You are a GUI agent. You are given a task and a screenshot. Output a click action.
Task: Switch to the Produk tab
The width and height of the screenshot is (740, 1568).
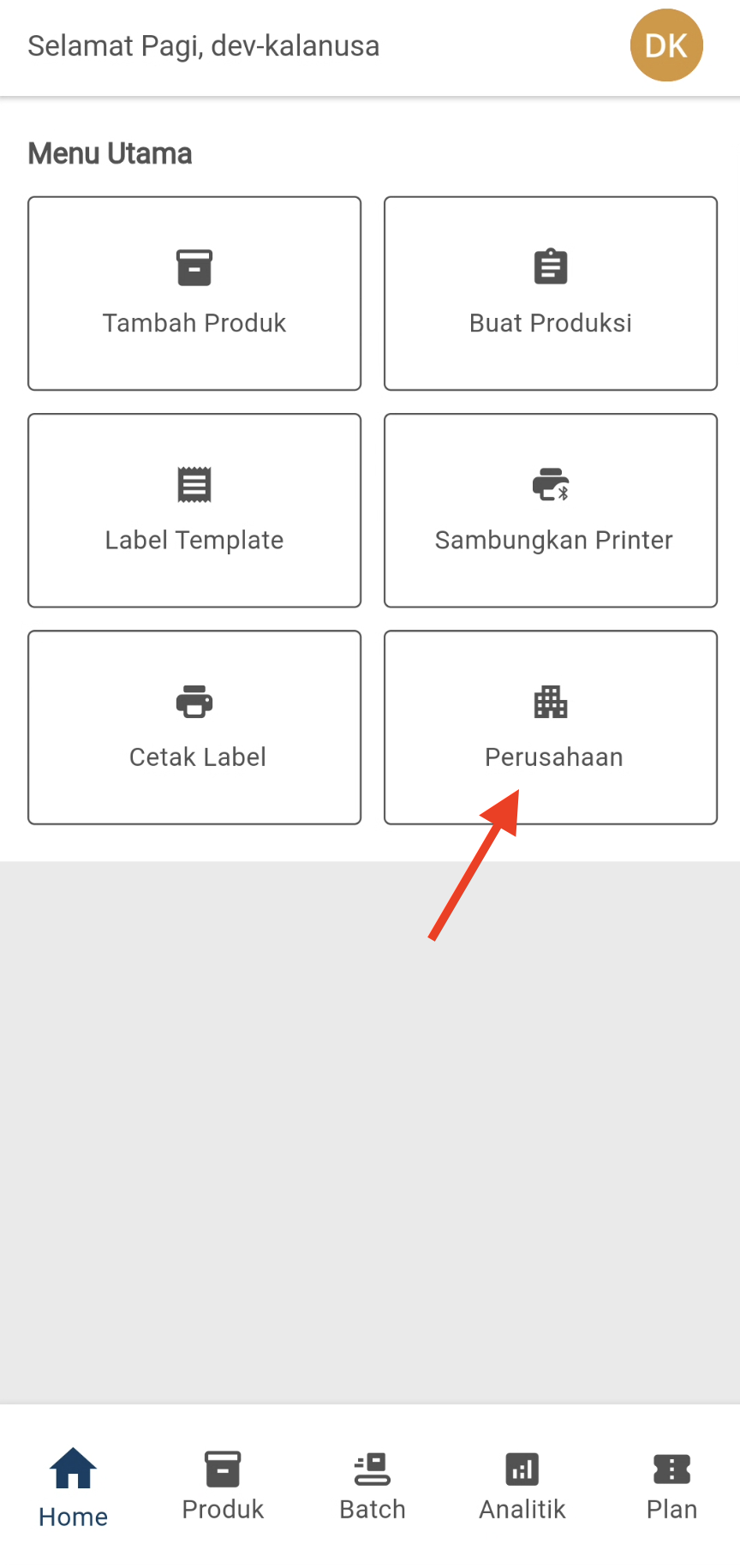coord(223,1486)
